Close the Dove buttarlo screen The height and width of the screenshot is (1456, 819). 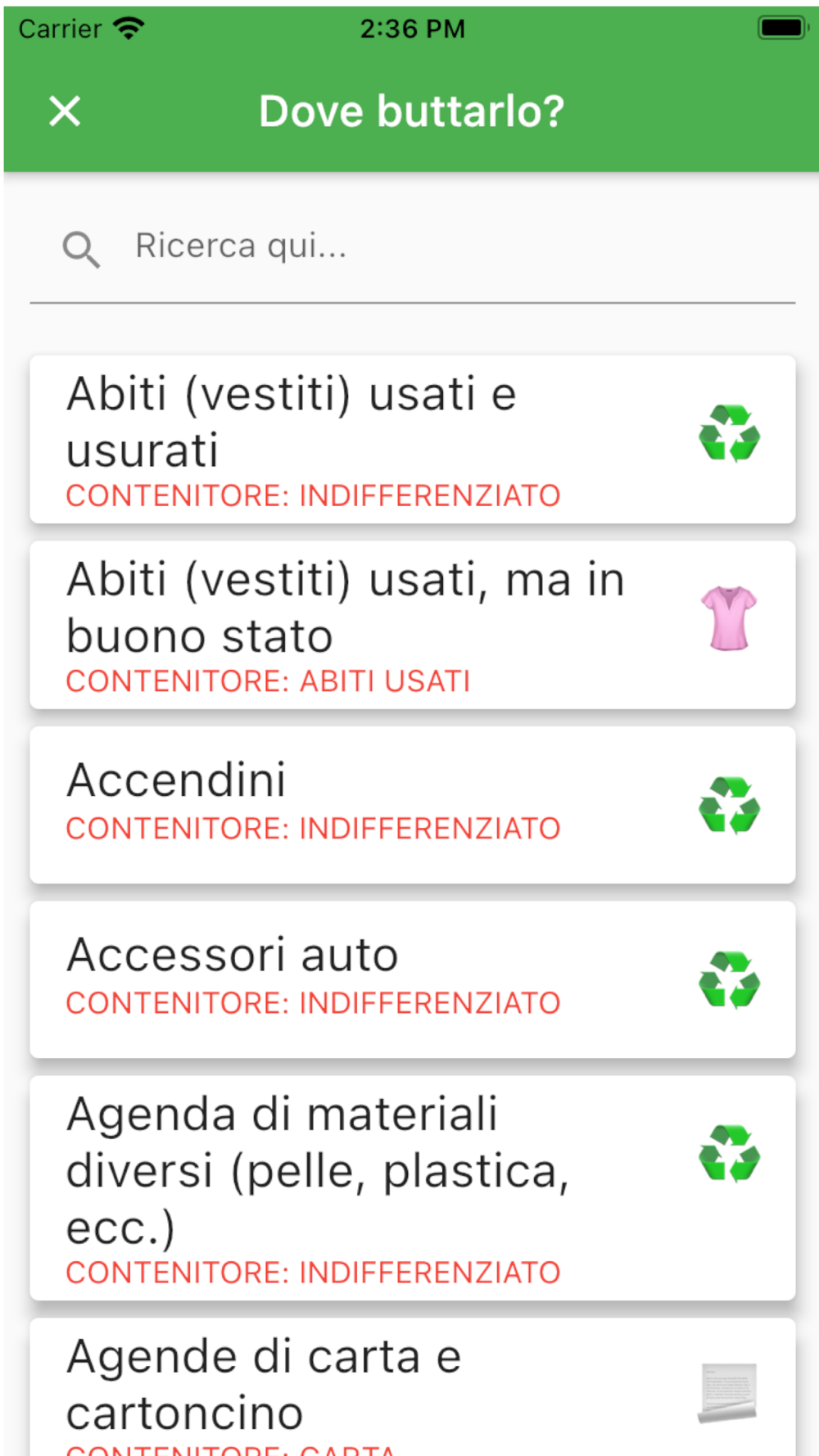(65, 111)
